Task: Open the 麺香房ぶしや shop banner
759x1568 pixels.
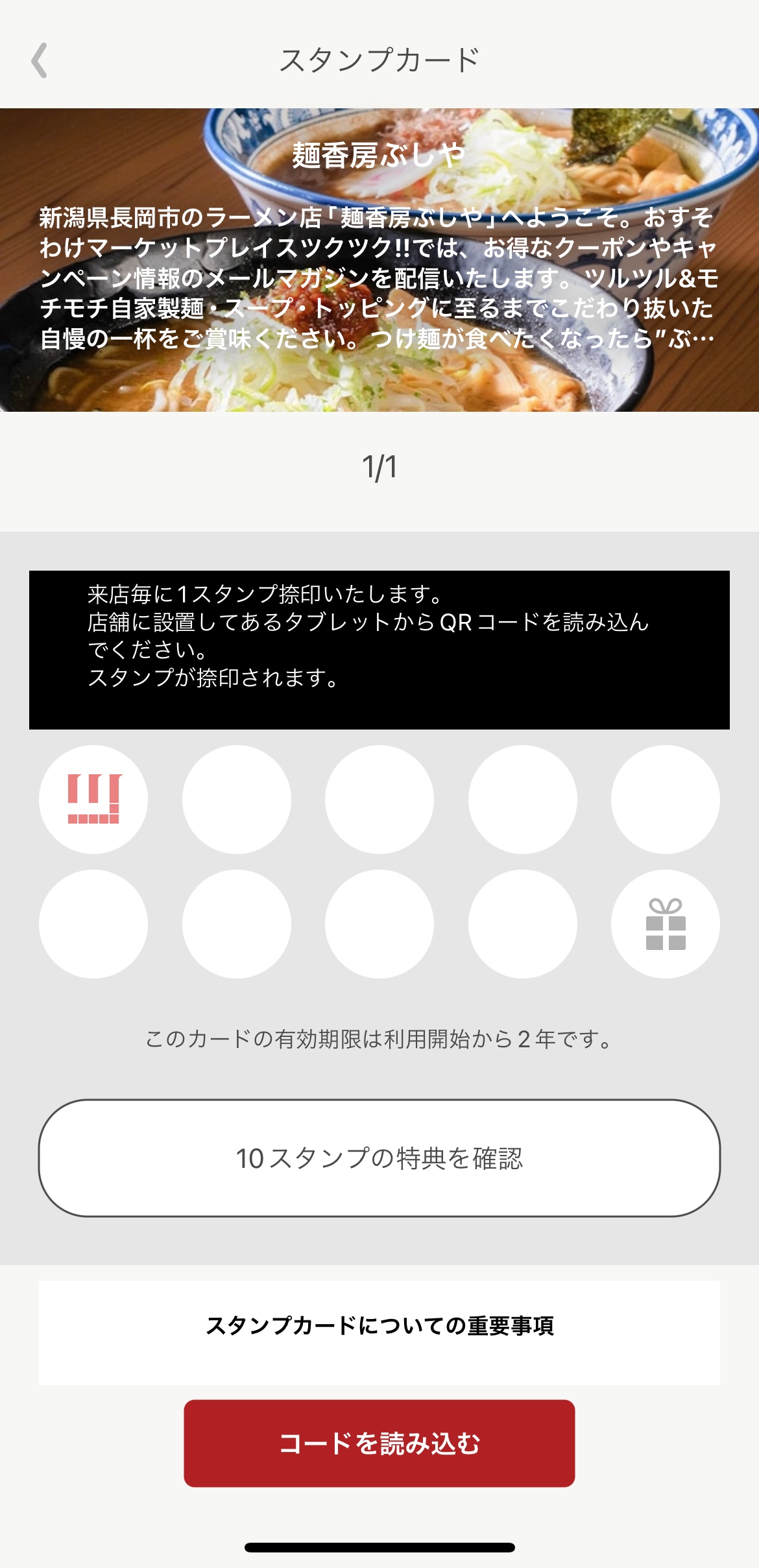Action: click(x=379, y=259)
